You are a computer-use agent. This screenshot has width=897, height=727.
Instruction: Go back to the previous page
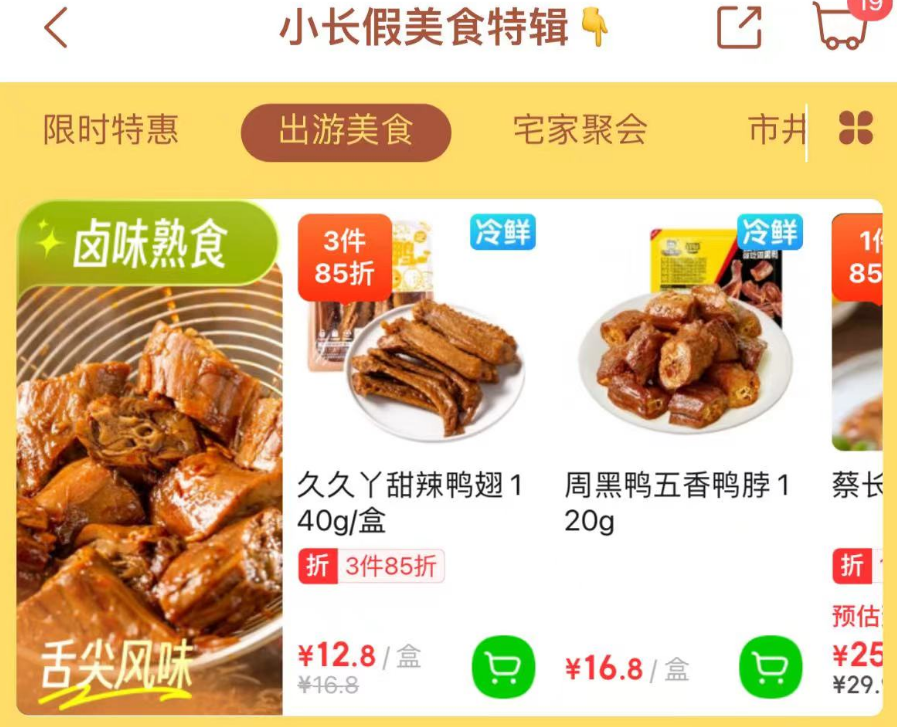coord(56,29)
